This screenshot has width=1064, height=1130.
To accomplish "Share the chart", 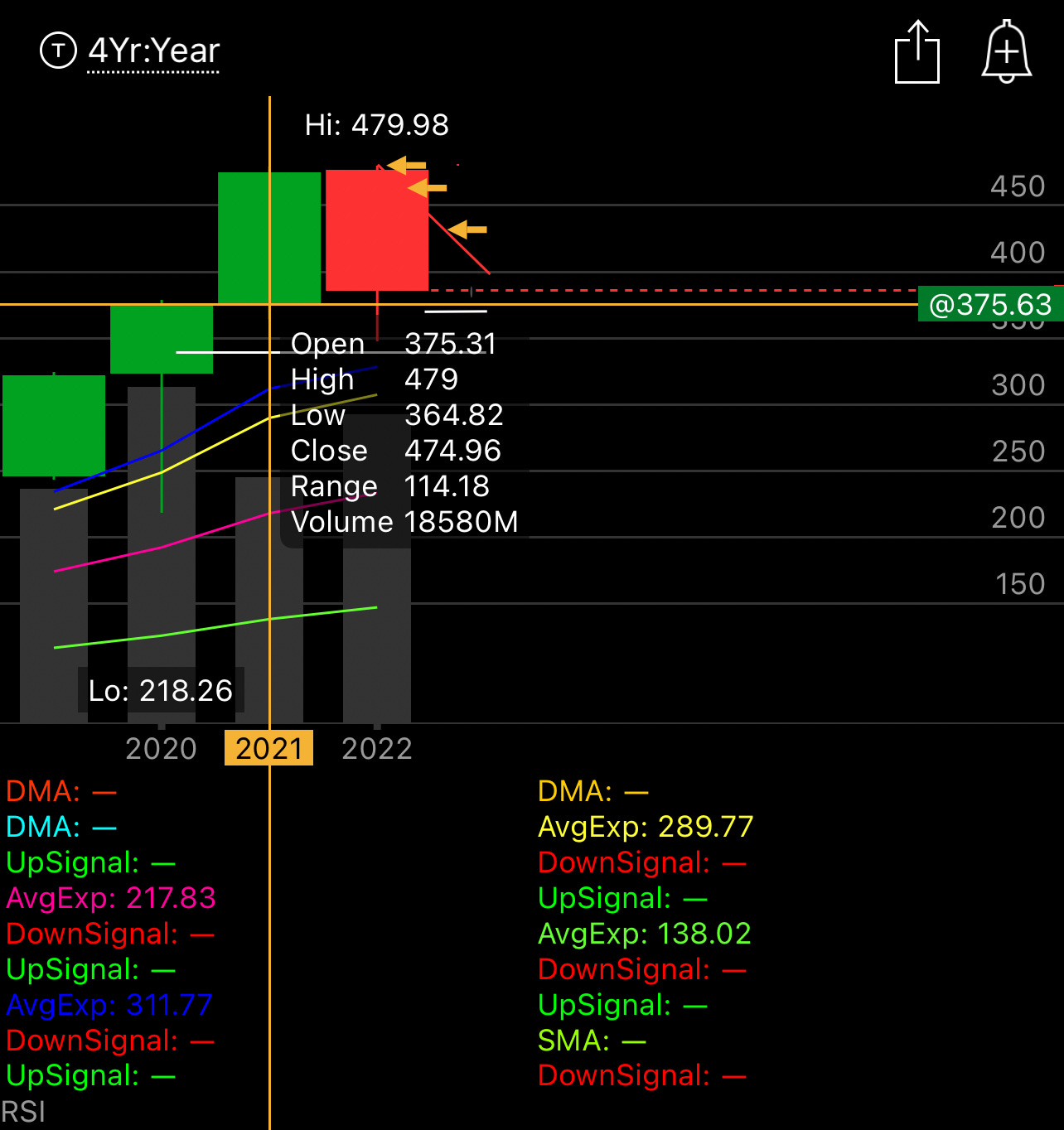I will coord(917,52).
